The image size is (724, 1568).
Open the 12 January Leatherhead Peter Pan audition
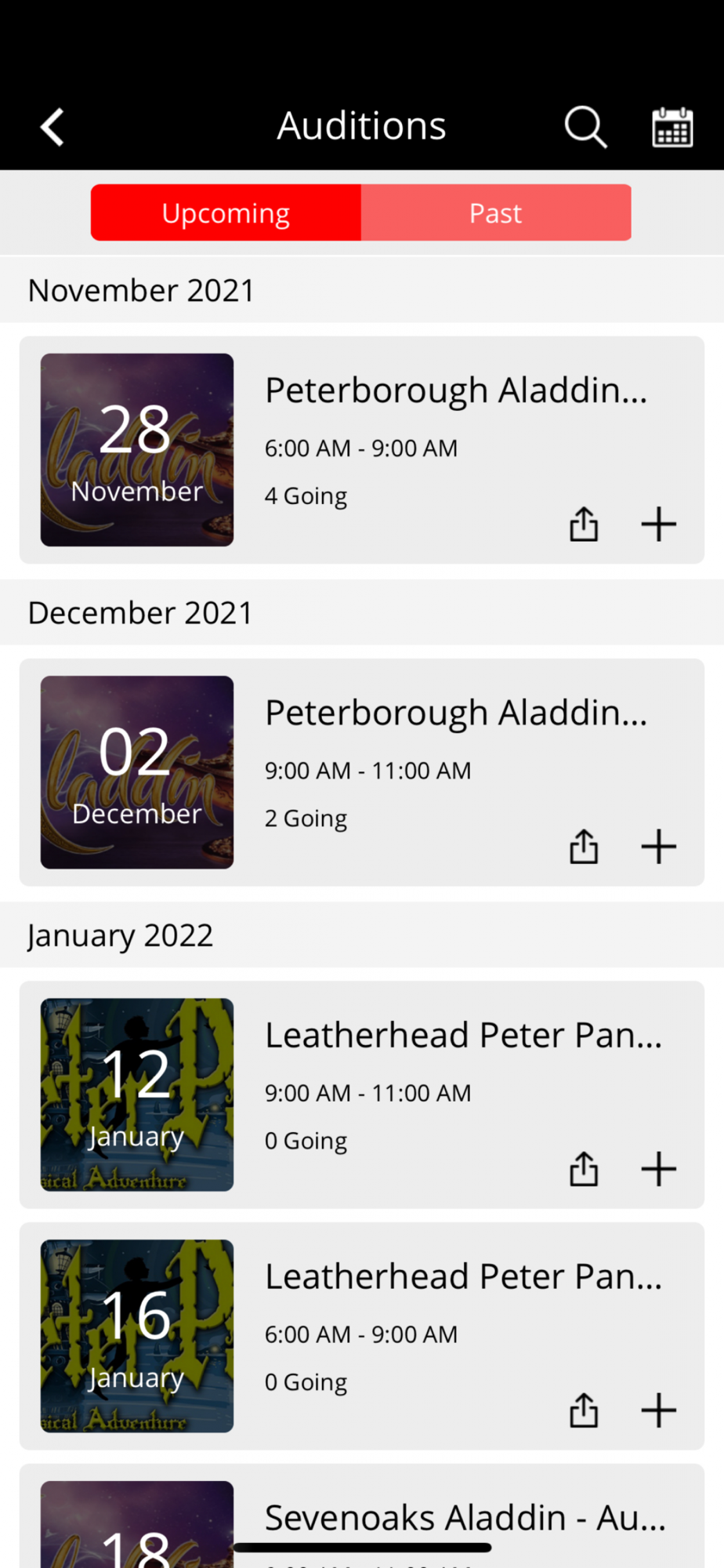[462, 1036]
